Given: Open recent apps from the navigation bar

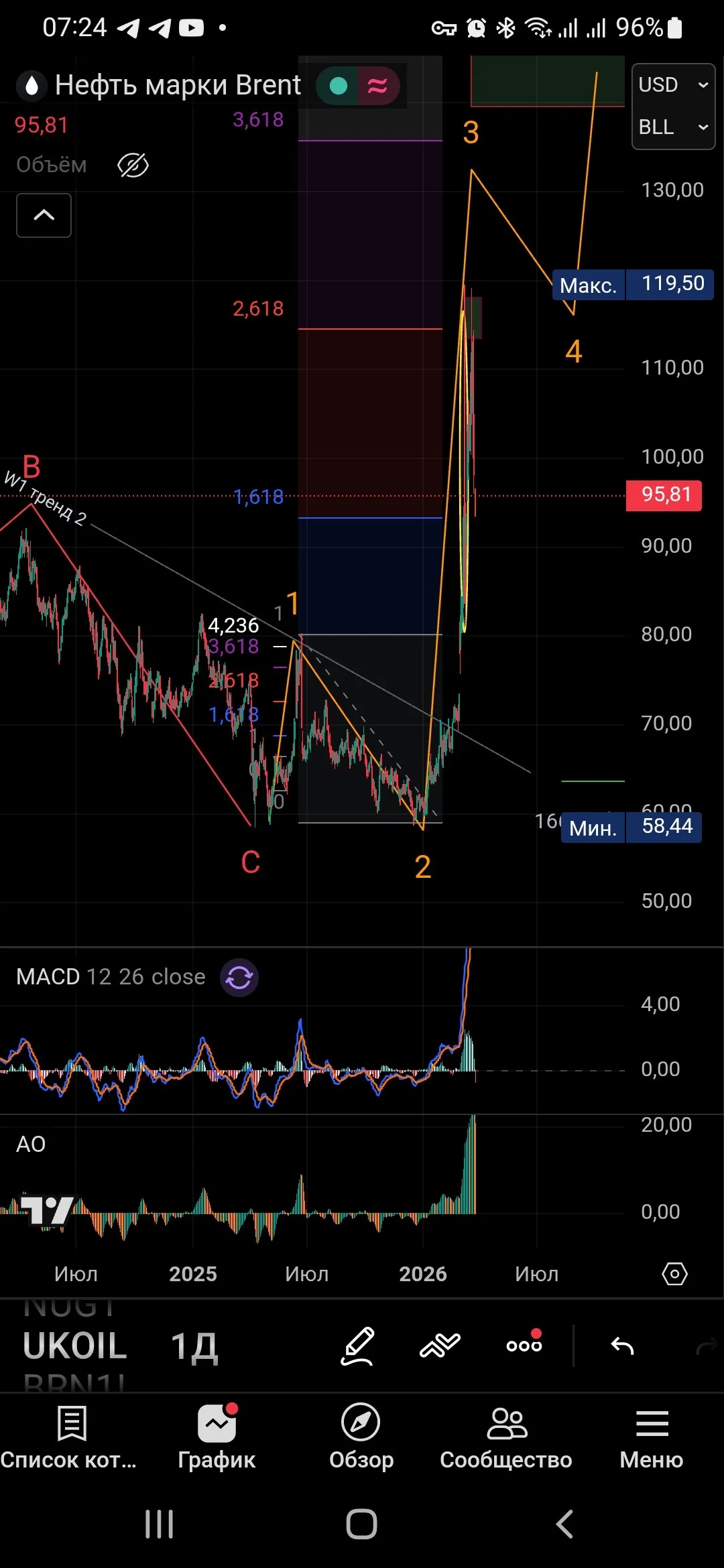Looking at the screenshot, I should coord(160,1524).
